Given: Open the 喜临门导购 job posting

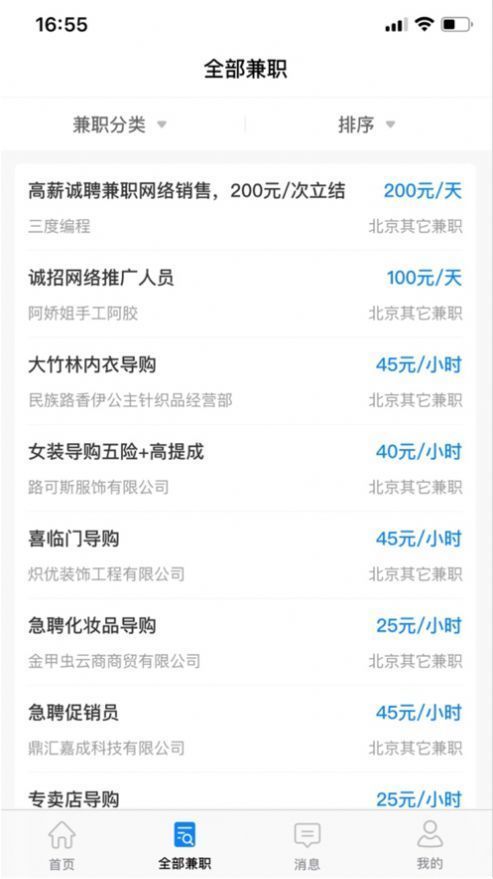Looking at the screenshot, I should (x=245, y=554).
